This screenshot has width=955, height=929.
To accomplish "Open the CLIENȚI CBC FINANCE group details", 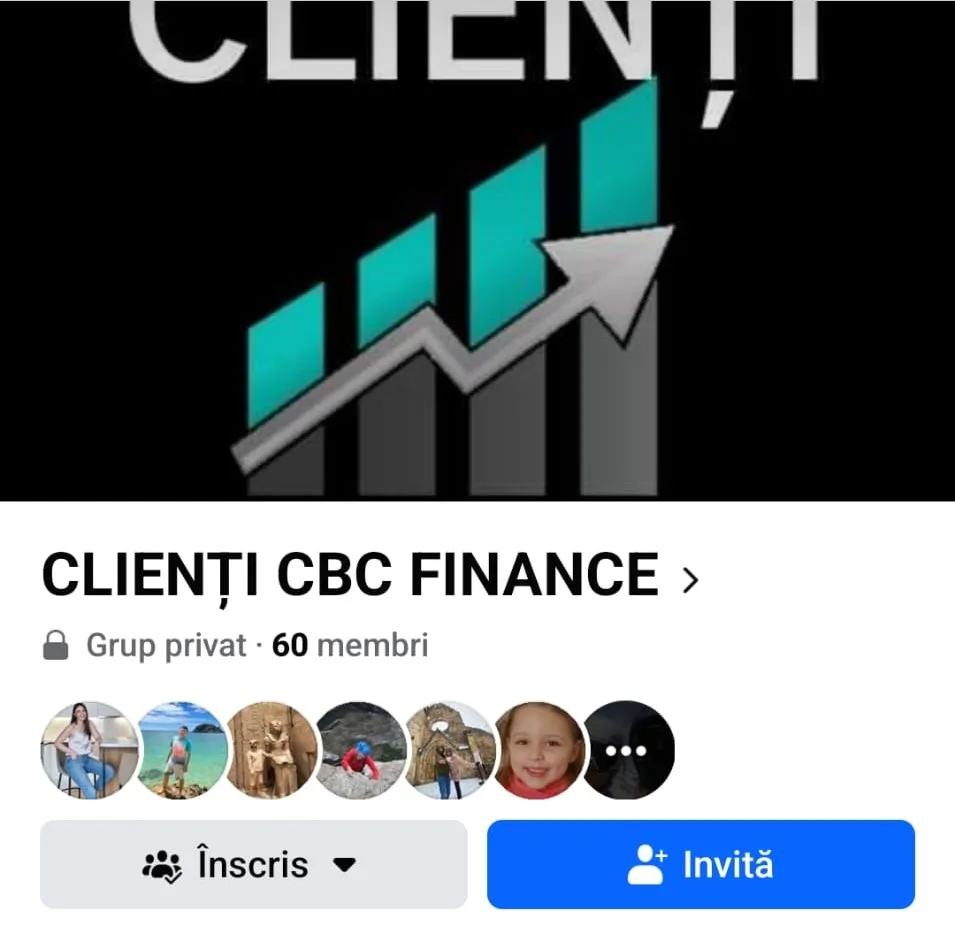I will pyautogui.click(x=368, y=577).
